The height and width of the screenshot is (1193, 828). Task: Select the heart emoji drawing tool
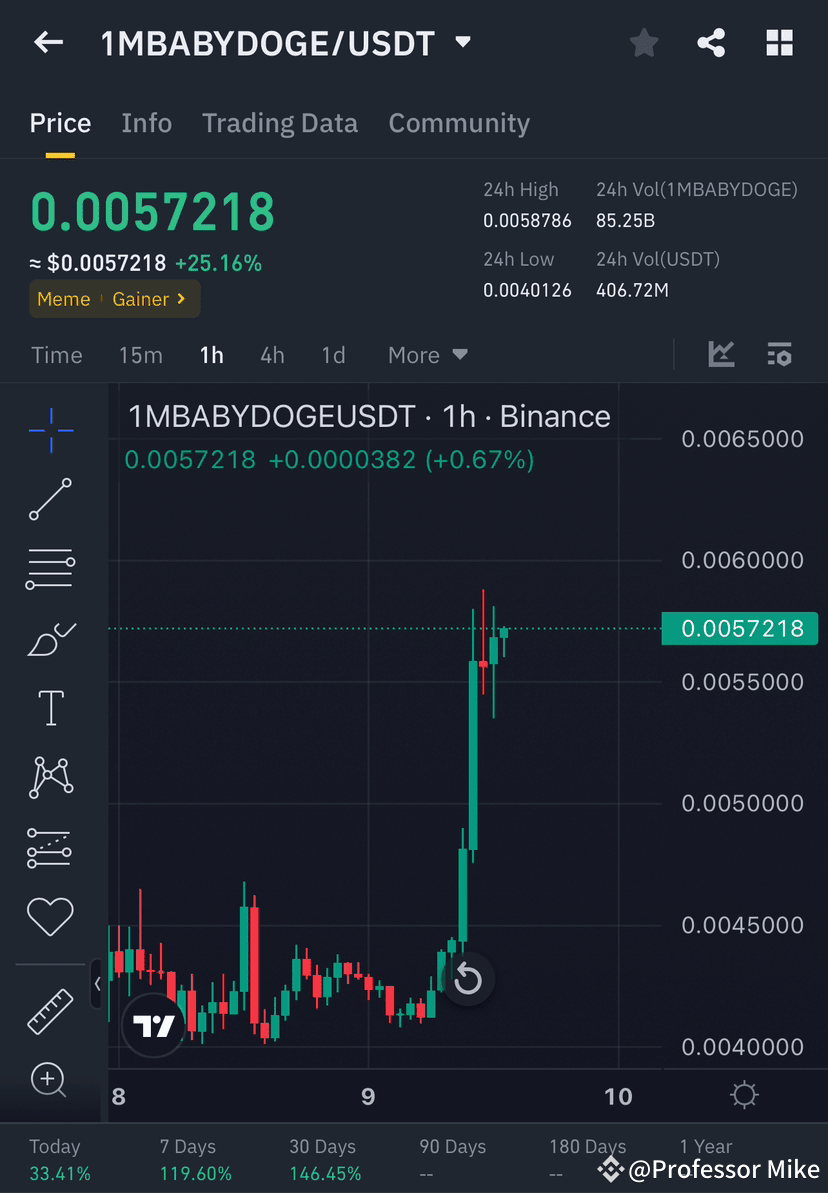(50, 916)
